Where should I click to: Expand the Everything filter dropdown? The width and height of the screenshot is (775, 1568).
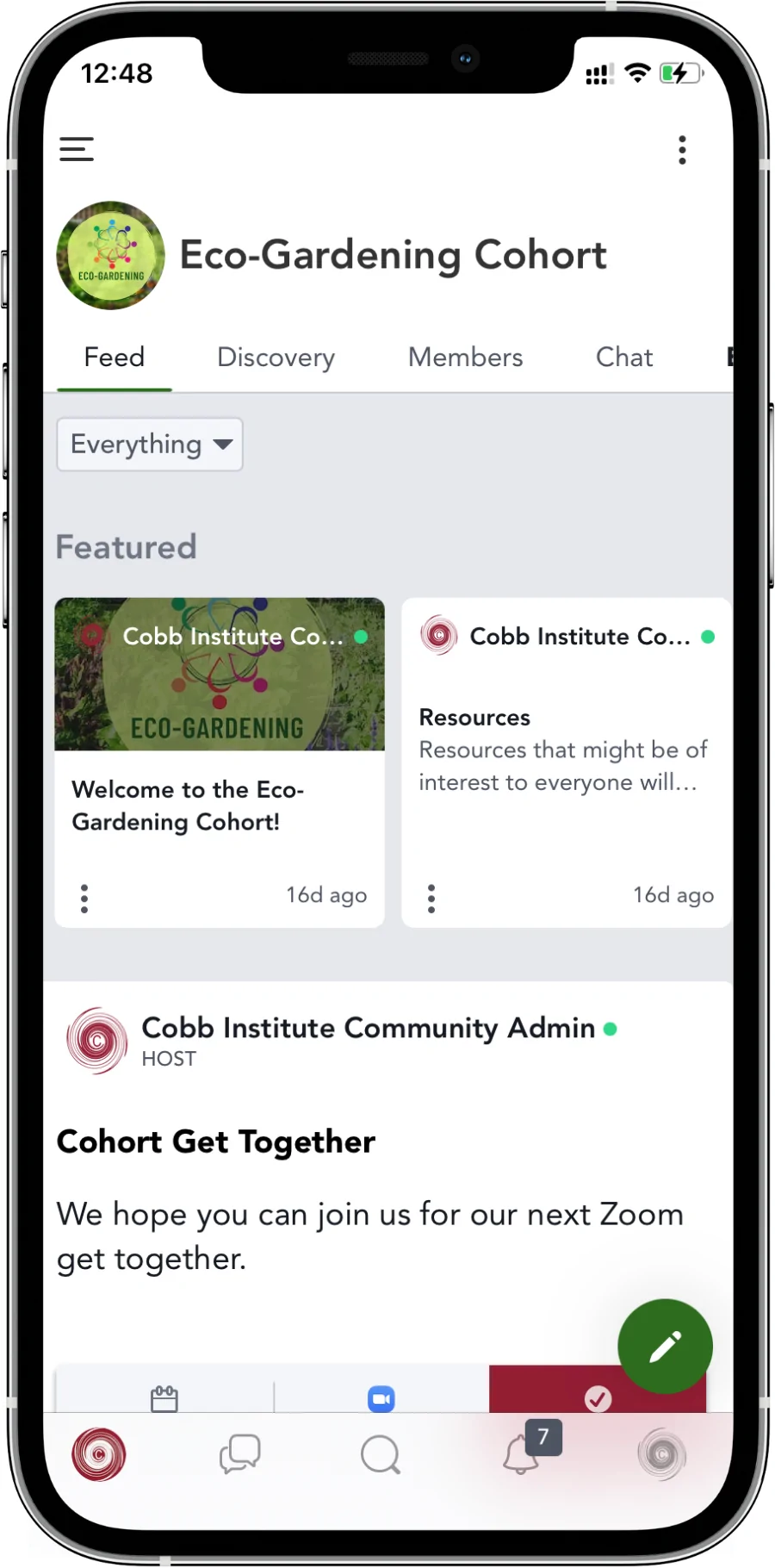coord(150,445)
